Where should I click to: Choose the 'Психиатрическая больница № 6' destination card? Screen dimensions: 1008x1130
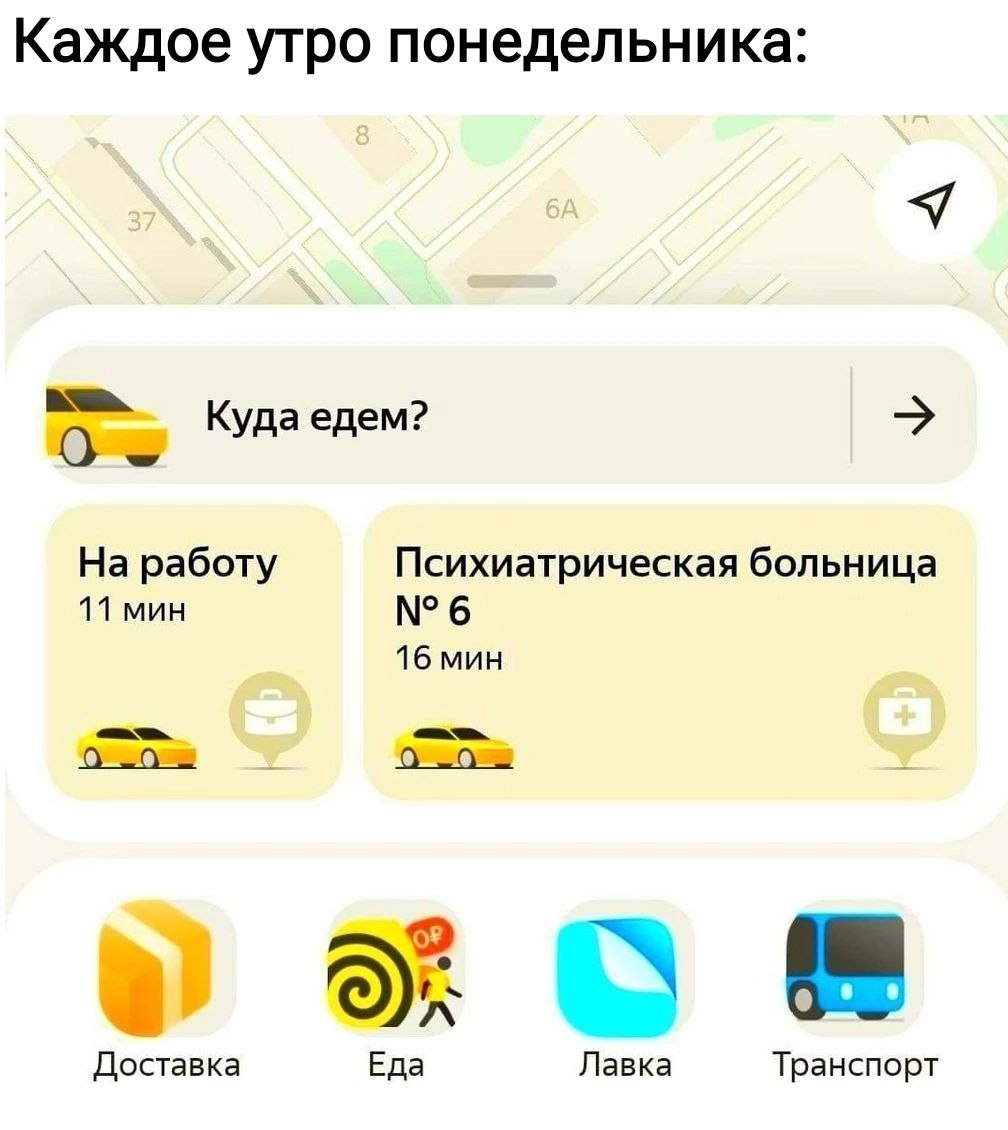click(669, 652)
